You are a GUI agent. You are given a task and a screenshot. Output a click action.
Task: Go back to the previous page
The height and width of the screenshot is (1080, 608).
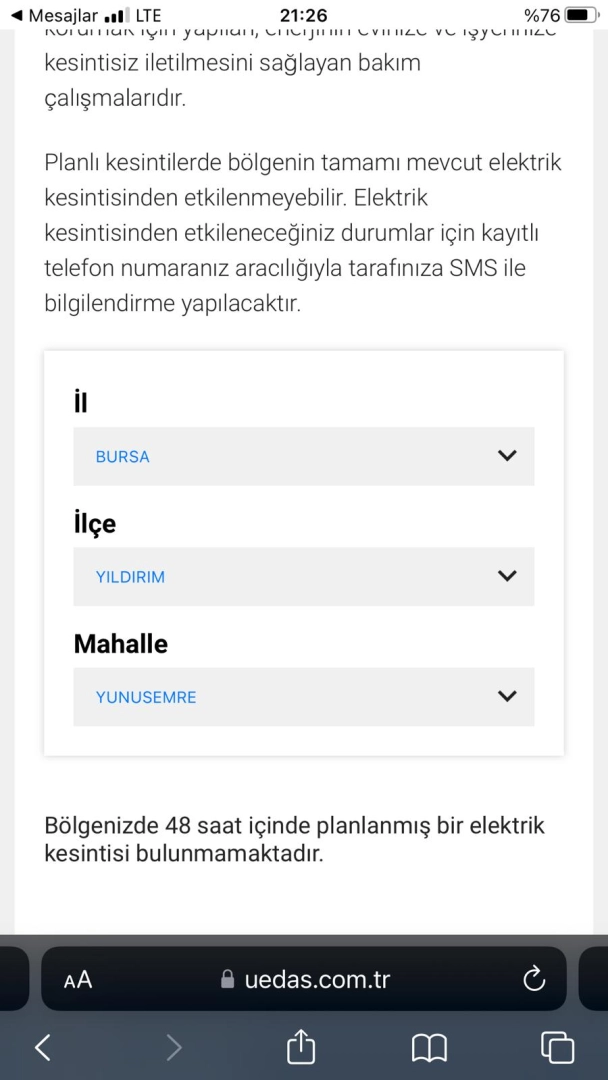42,1047
